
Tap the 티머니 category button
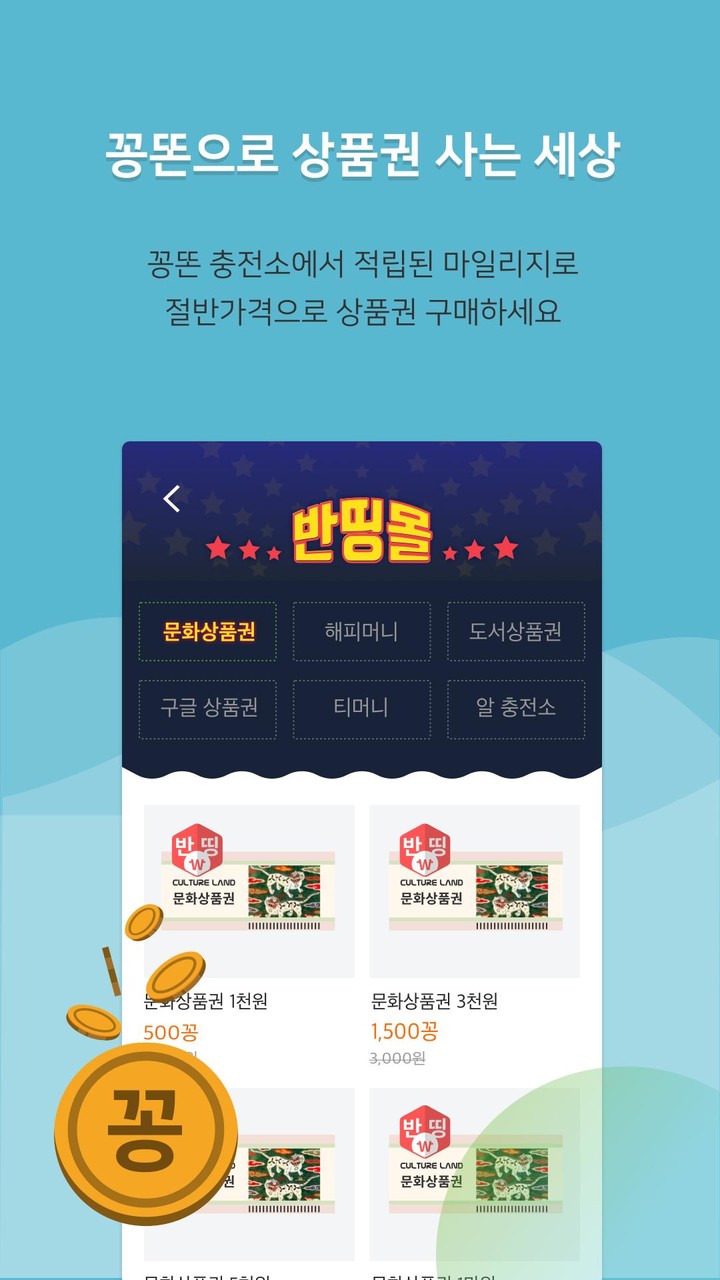(360, 708)
